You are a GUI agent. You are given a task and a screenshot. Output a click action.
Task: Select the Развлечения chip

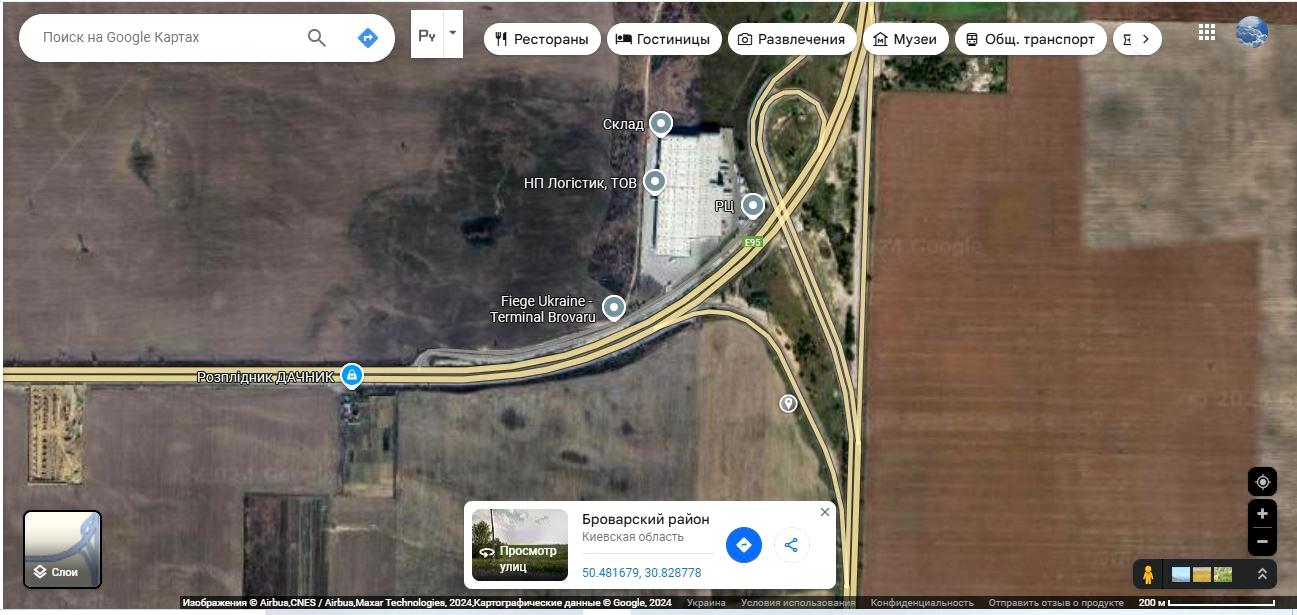(x=792, y=39)
